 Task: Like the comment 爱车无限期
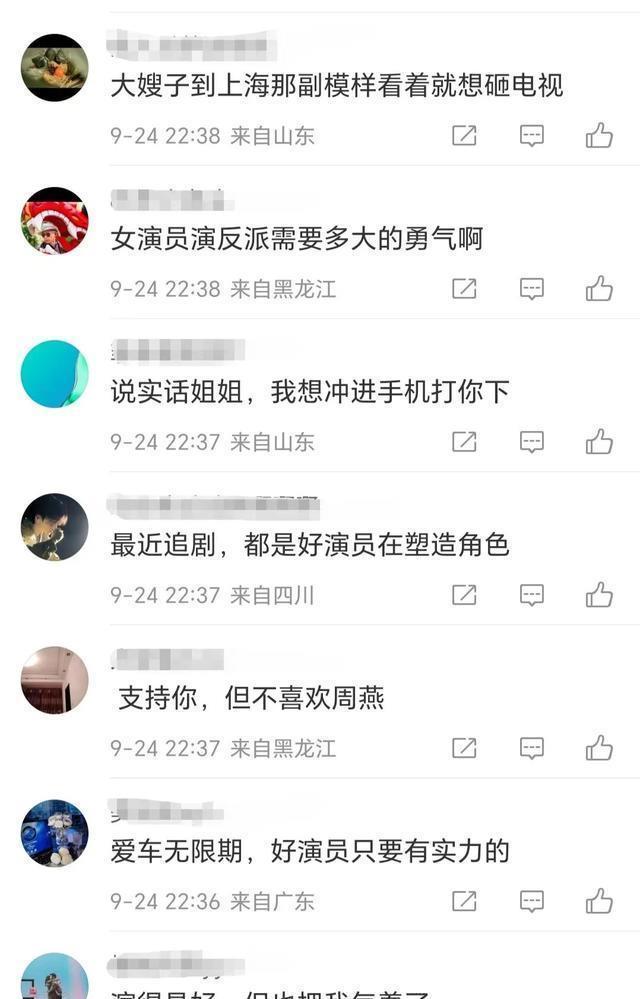pyautogui.click(x=599, y=901)
